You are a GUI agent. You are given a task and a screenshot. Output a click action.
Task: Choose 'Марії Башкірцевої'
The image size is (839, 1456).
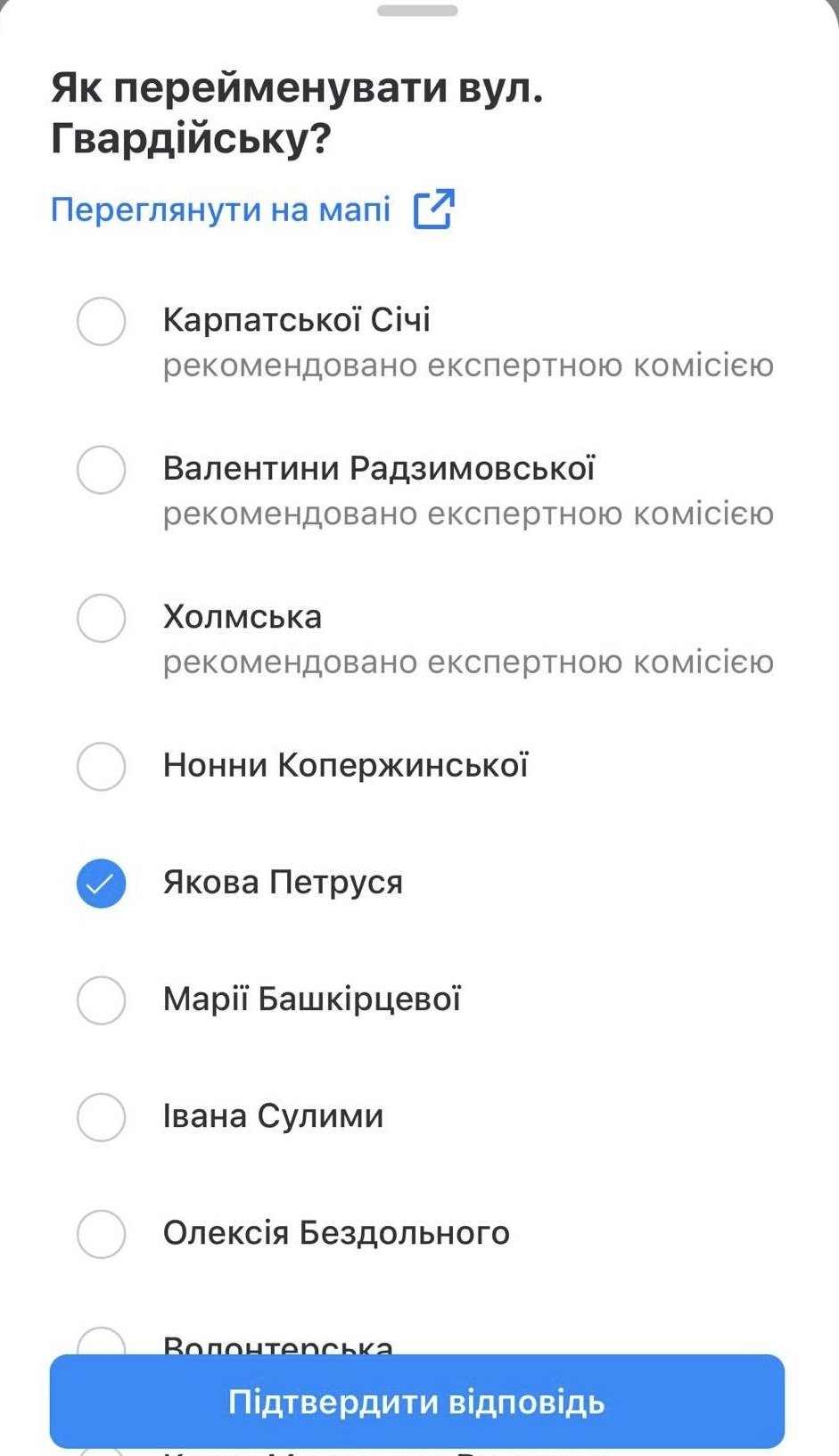coord(101,999)
